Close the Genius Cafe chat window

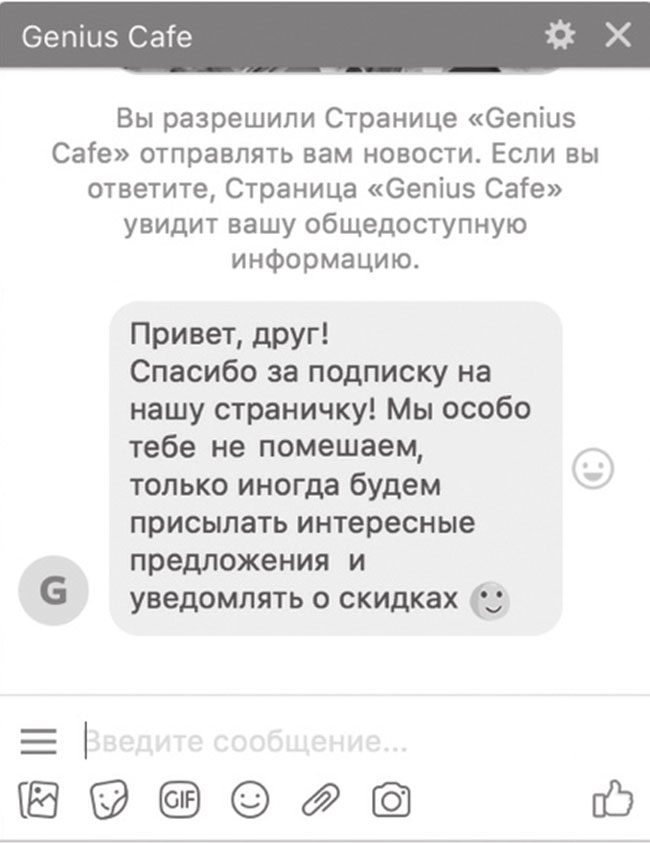[617, 36]
